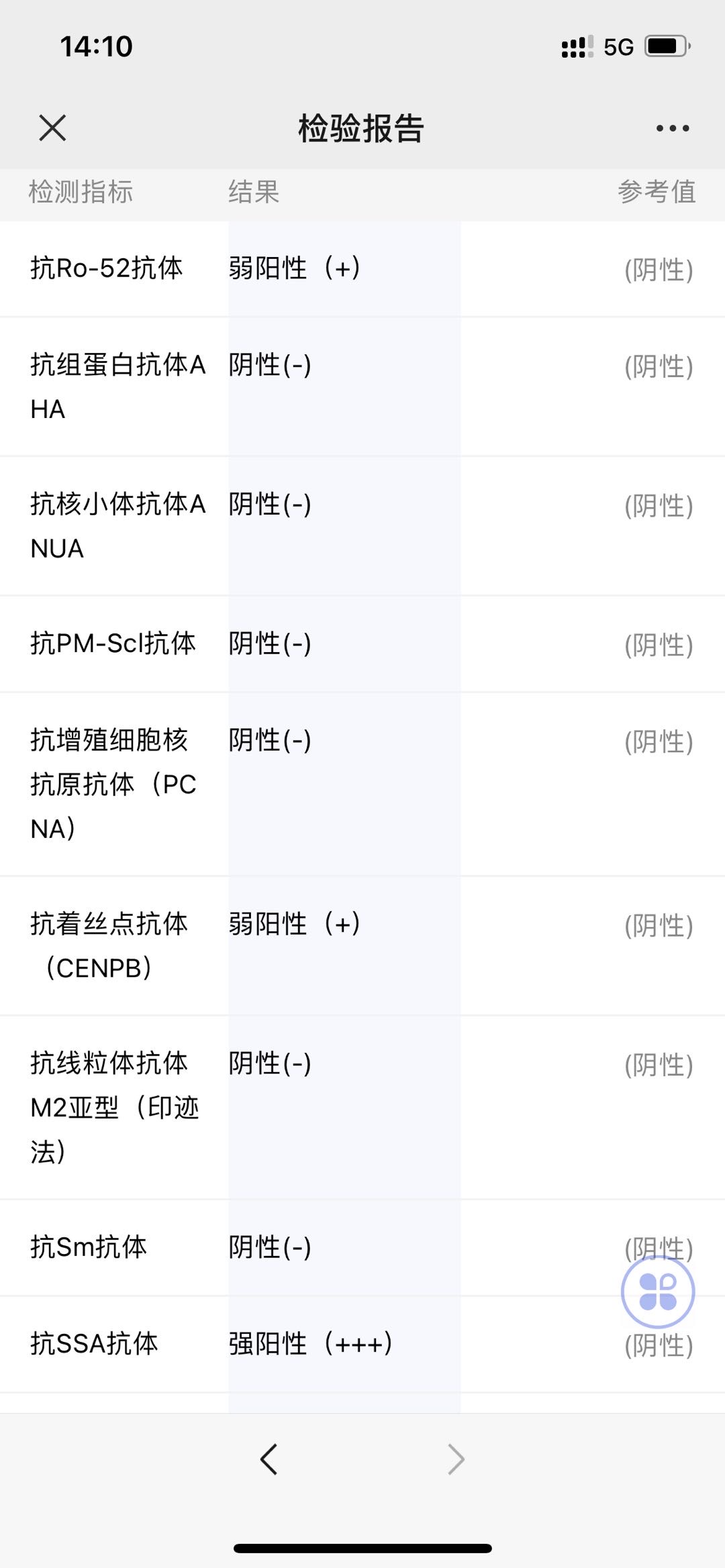Open the three-dot more options menu
This screenshot has height=1568, width=725.
(673, 128)
